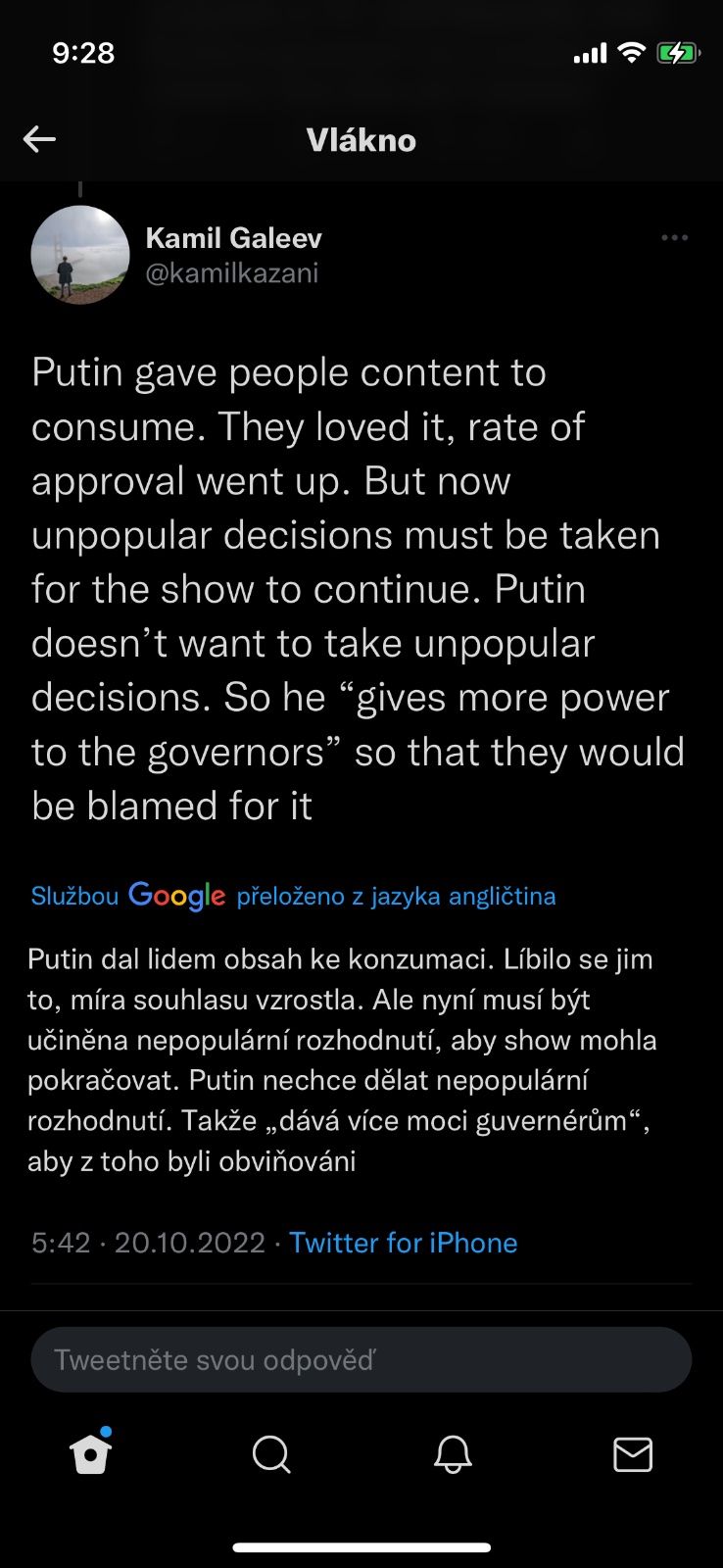Open the Twitter for iPhone source link

(403, 1243)
